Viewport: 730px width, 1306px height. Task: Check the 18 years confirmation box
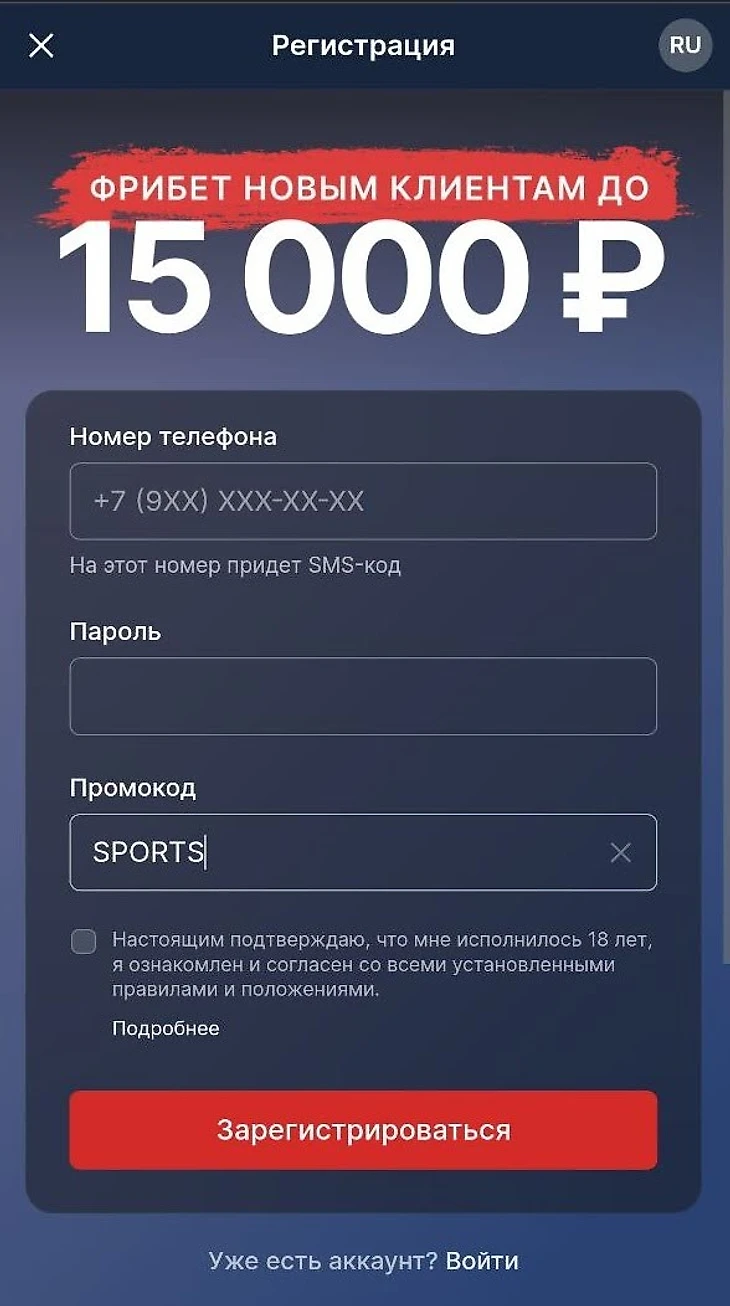point(84,941)
